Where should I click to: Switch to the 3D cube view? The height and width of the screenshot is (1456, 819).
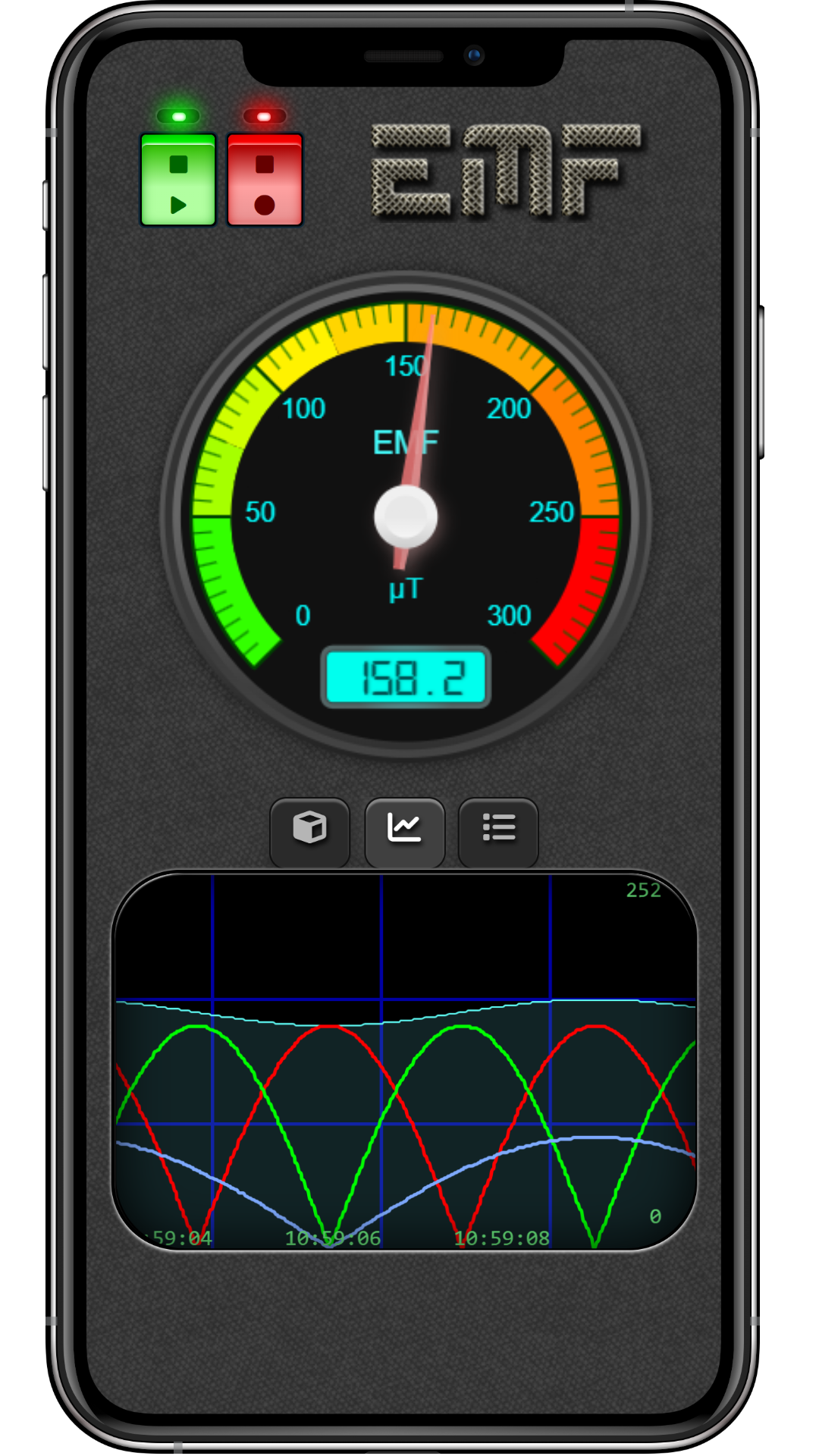pyautogui.click(x=309, y=830)
